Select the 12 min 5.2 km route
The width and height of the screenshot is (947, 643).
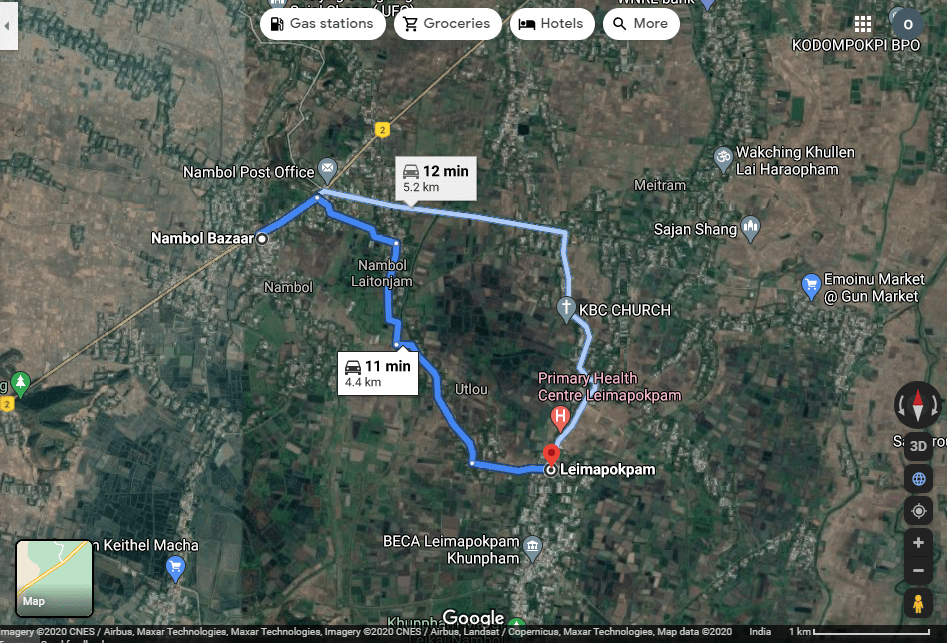[435, 178]
